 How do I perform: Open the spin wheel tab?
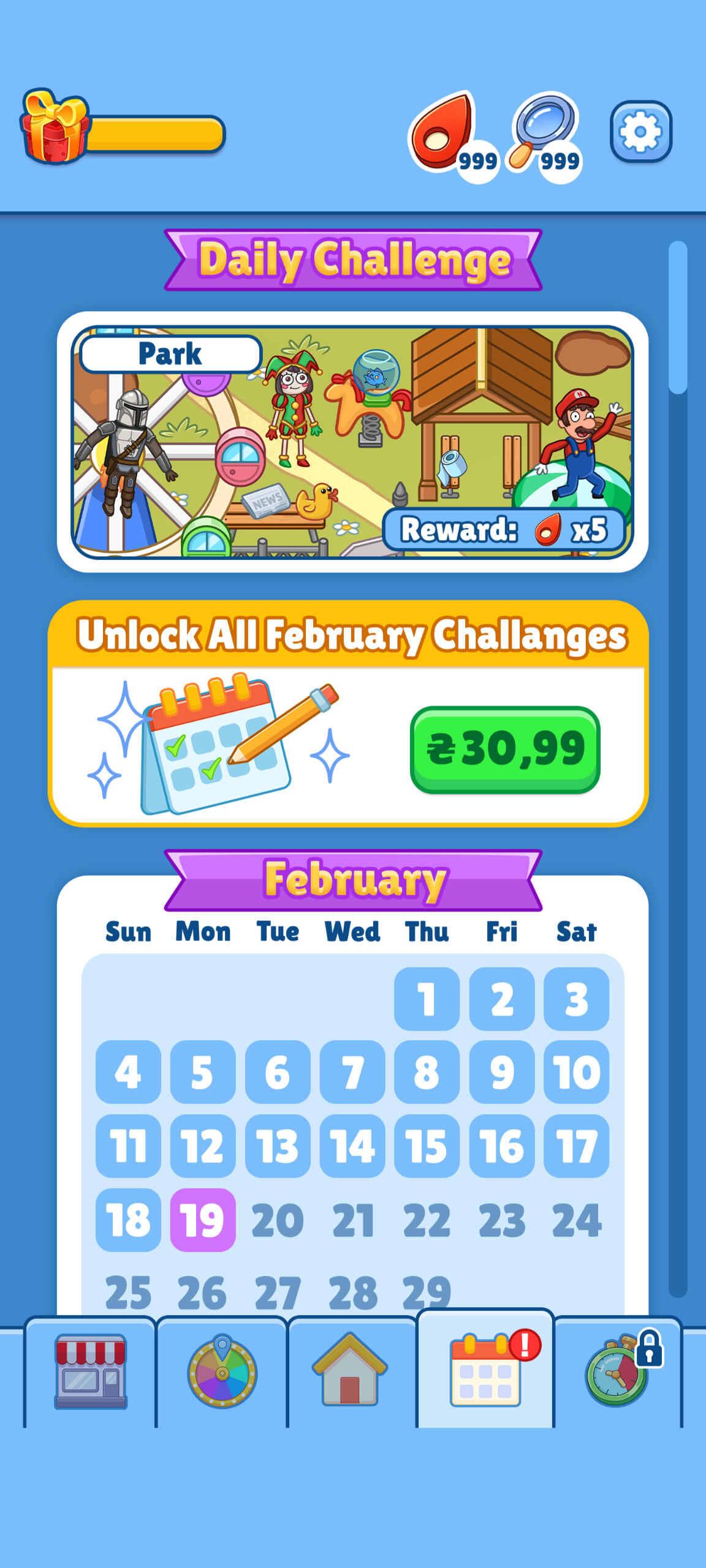(x=222, y=1372)
